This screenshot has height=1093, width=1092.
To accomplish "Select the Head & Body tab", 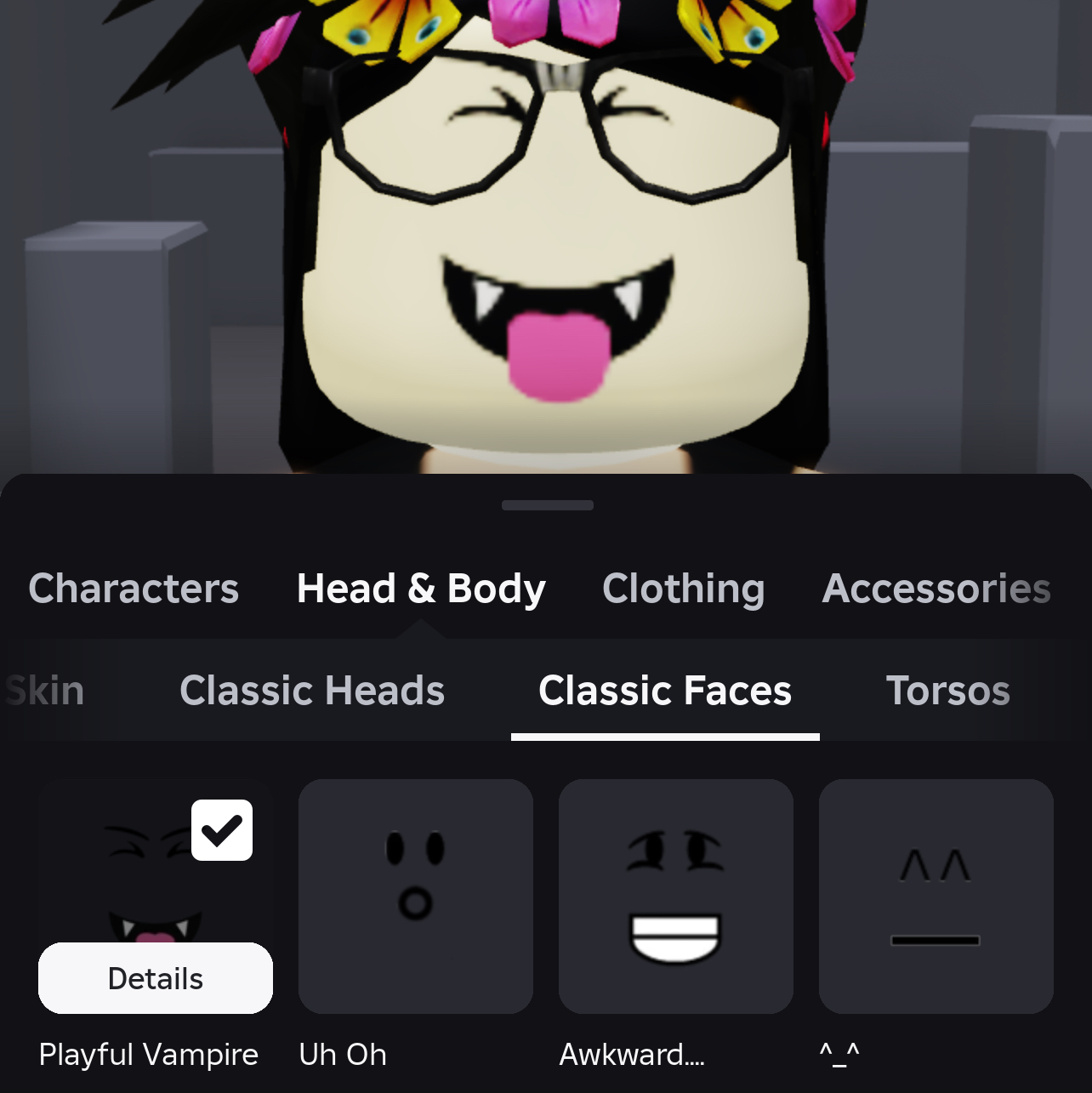I will pyautogui.click(x=421, y=589).
